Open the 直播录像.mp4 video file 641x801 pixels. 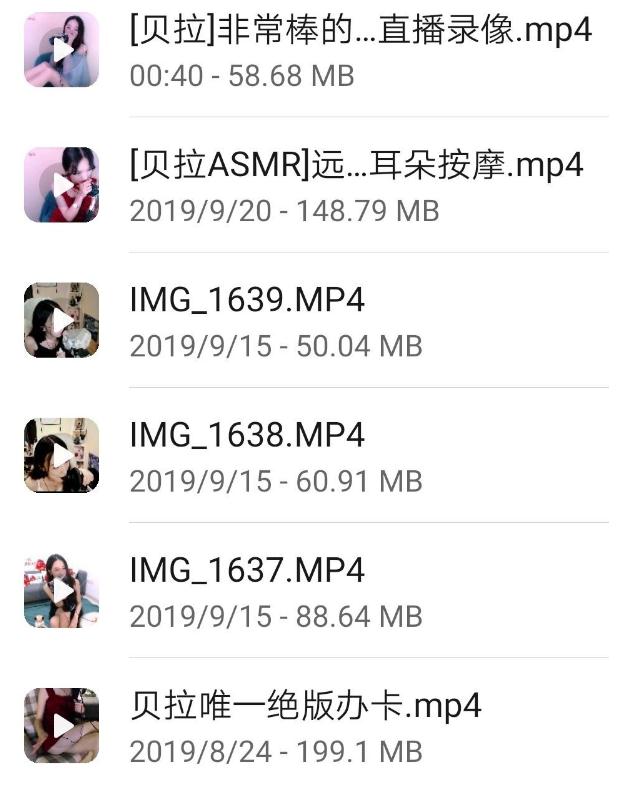click(360, 31)
